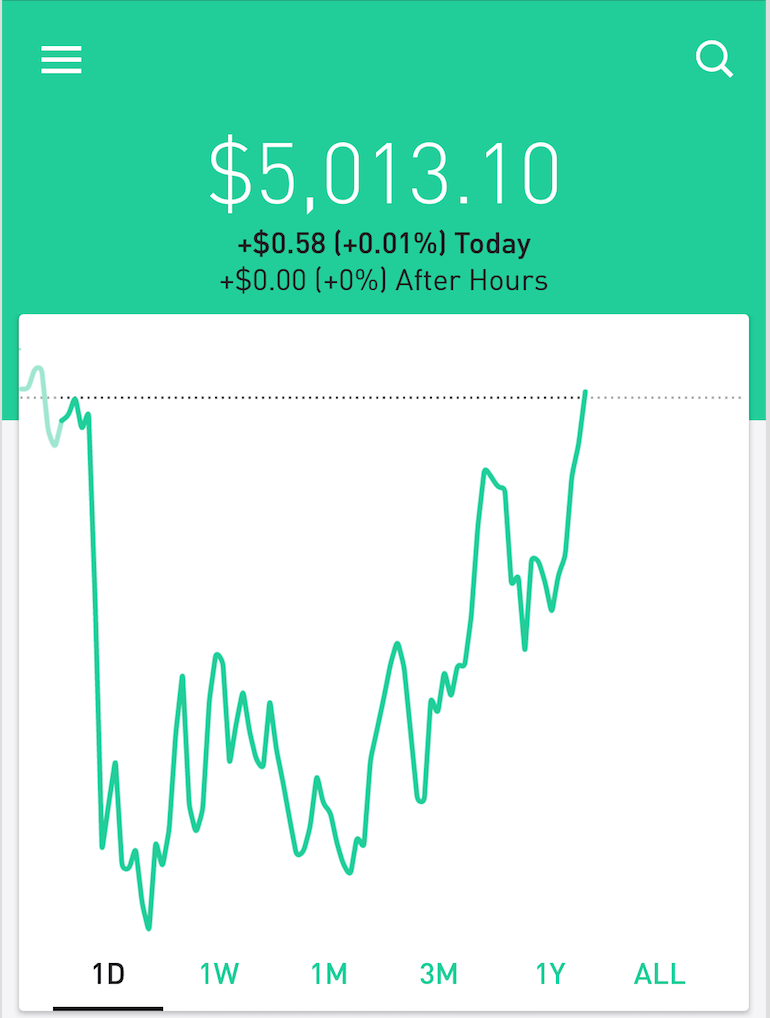Display the ALL-time performance chart
Image resolution: width=770 pixels, height=1018 pixels.
(658, 973)
